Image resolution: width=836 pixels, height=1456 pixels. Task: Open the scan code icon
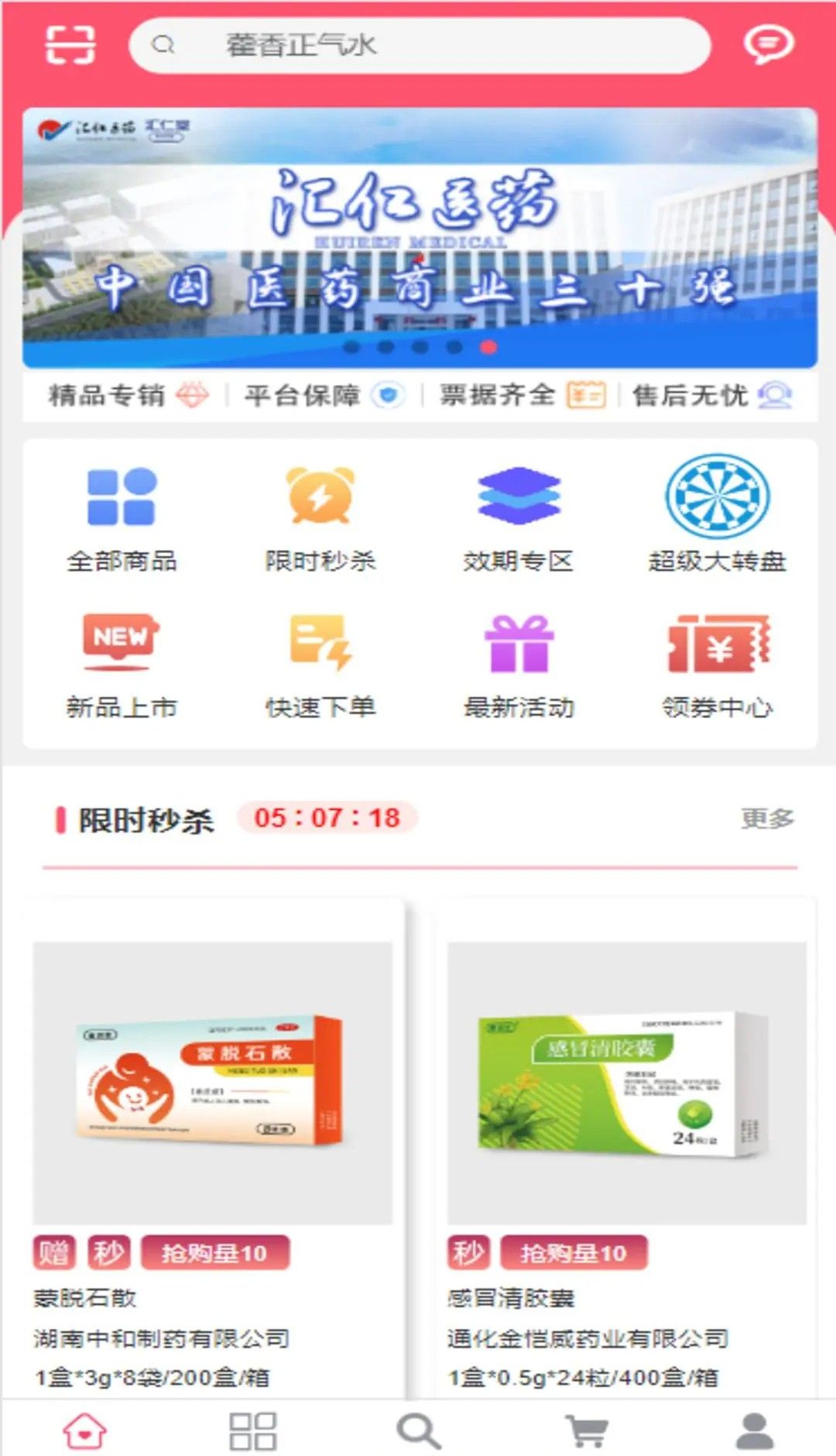(x=70, y=45)
